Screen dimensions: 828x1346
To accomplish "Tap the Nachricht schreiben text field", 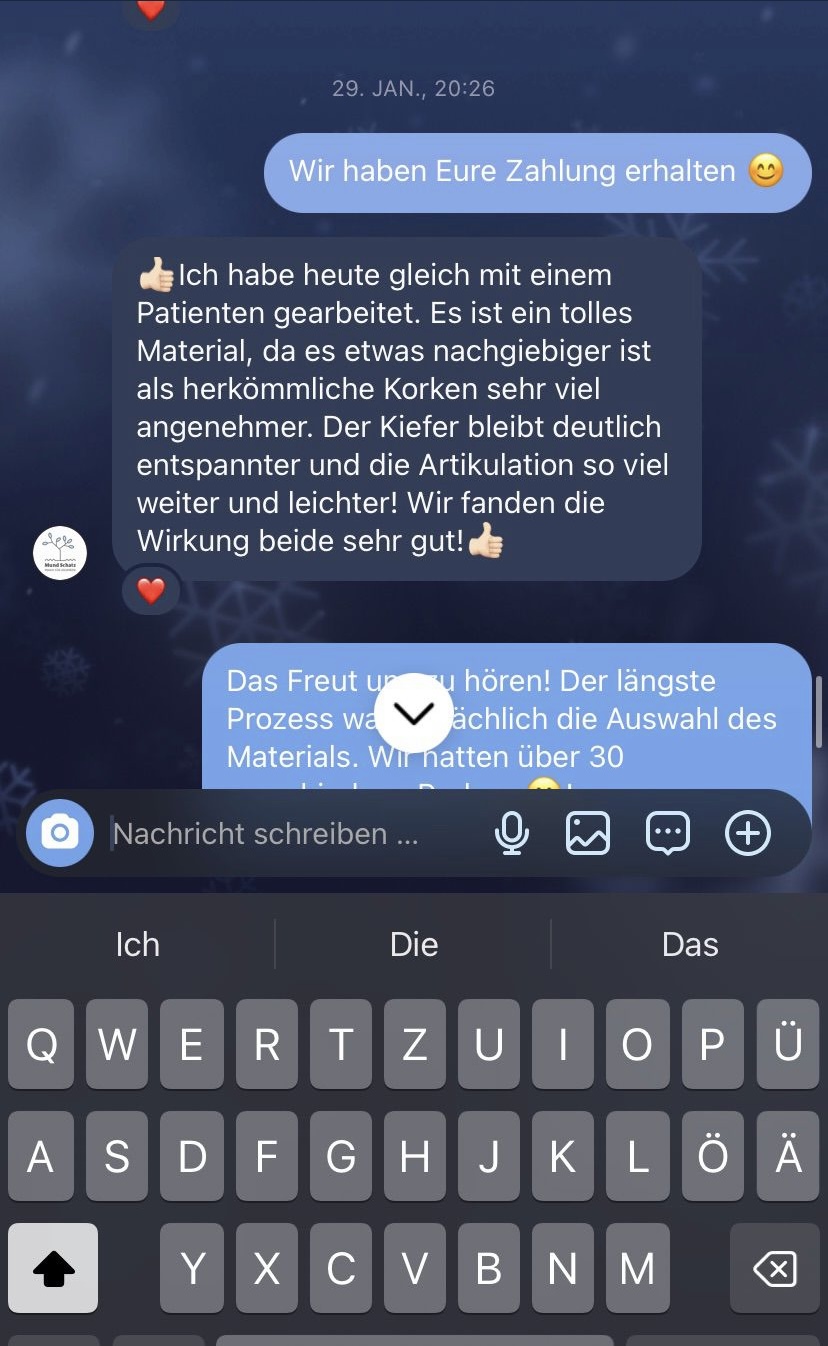I will 290,833.
